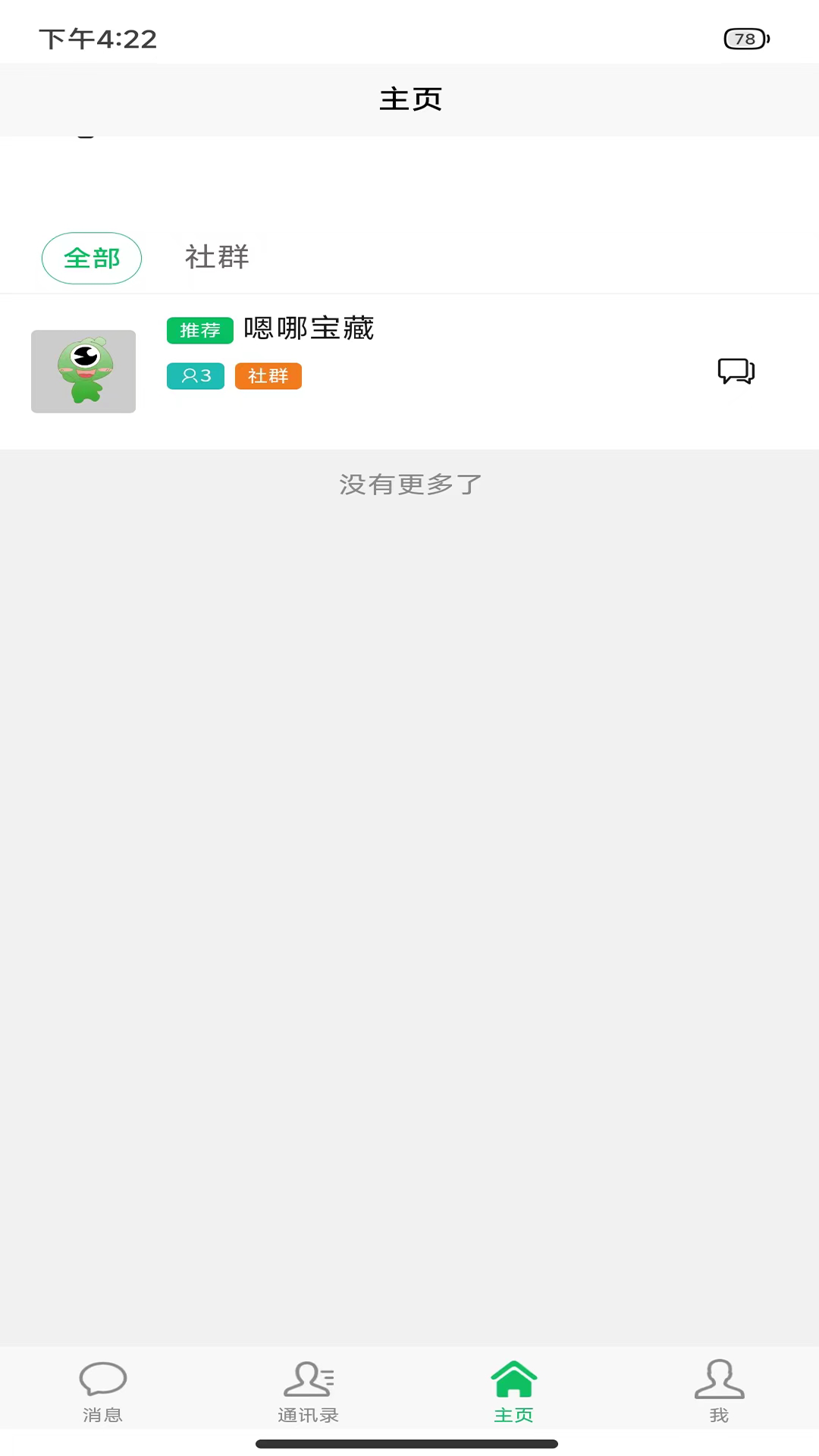Select the 全部 filter chip

92,259
